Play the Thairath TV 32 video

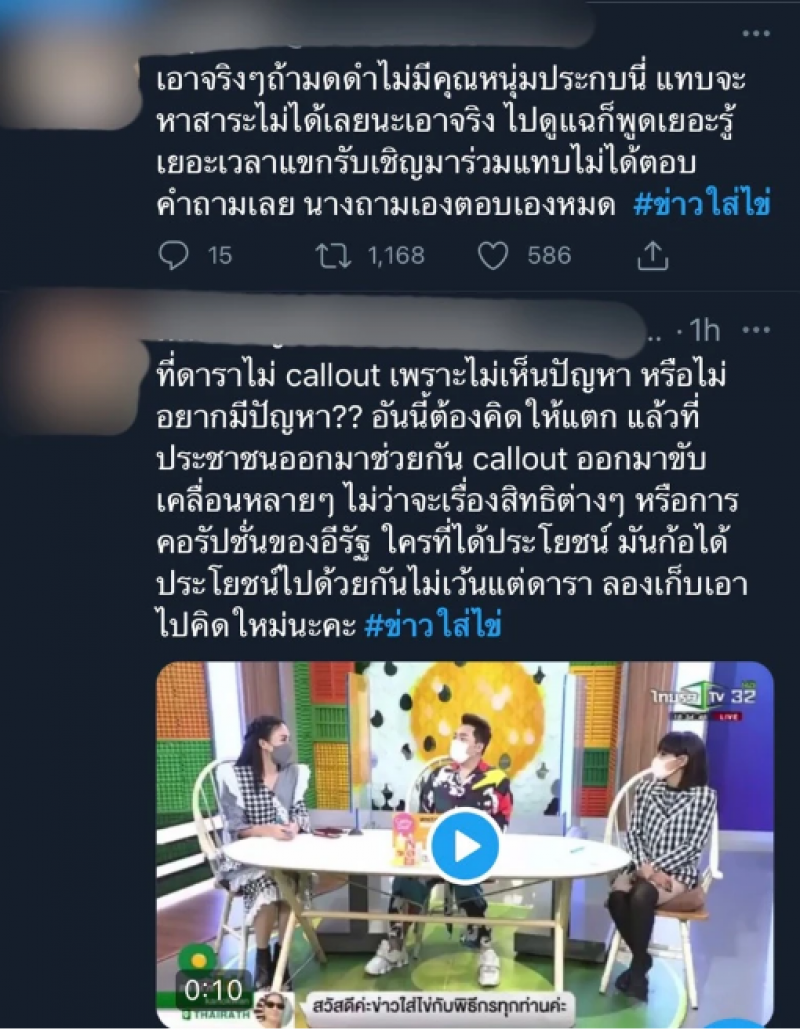tap(467, 843)
